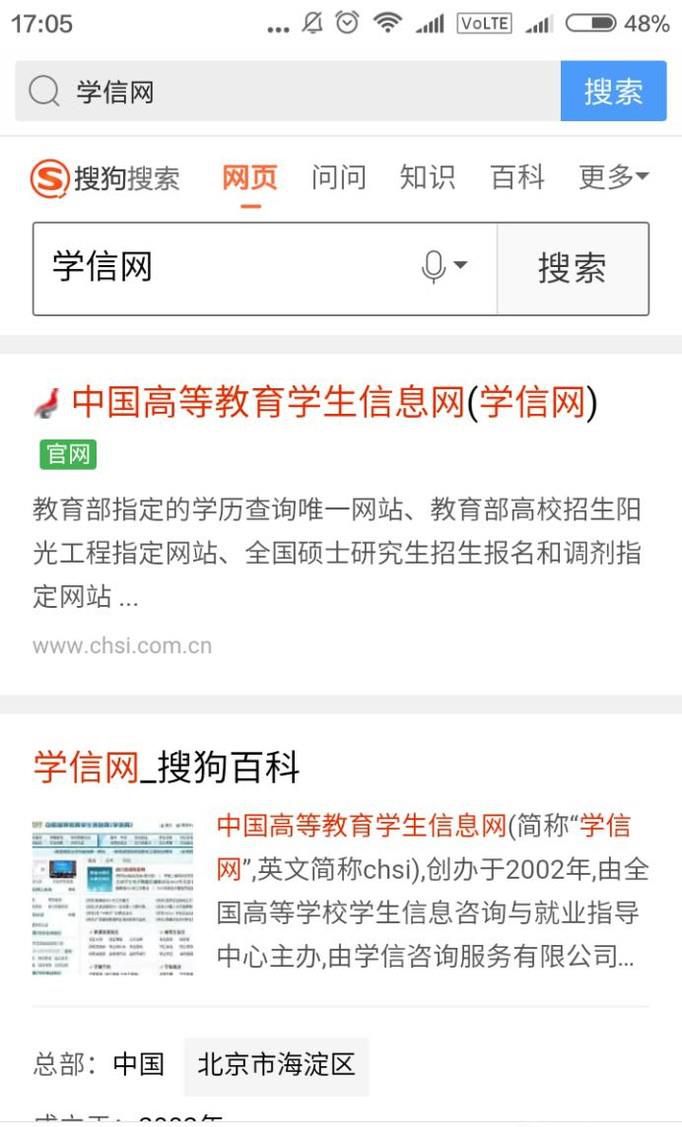Switch to the 问问 tab
682x1127 pixels.
pos(338,178)
